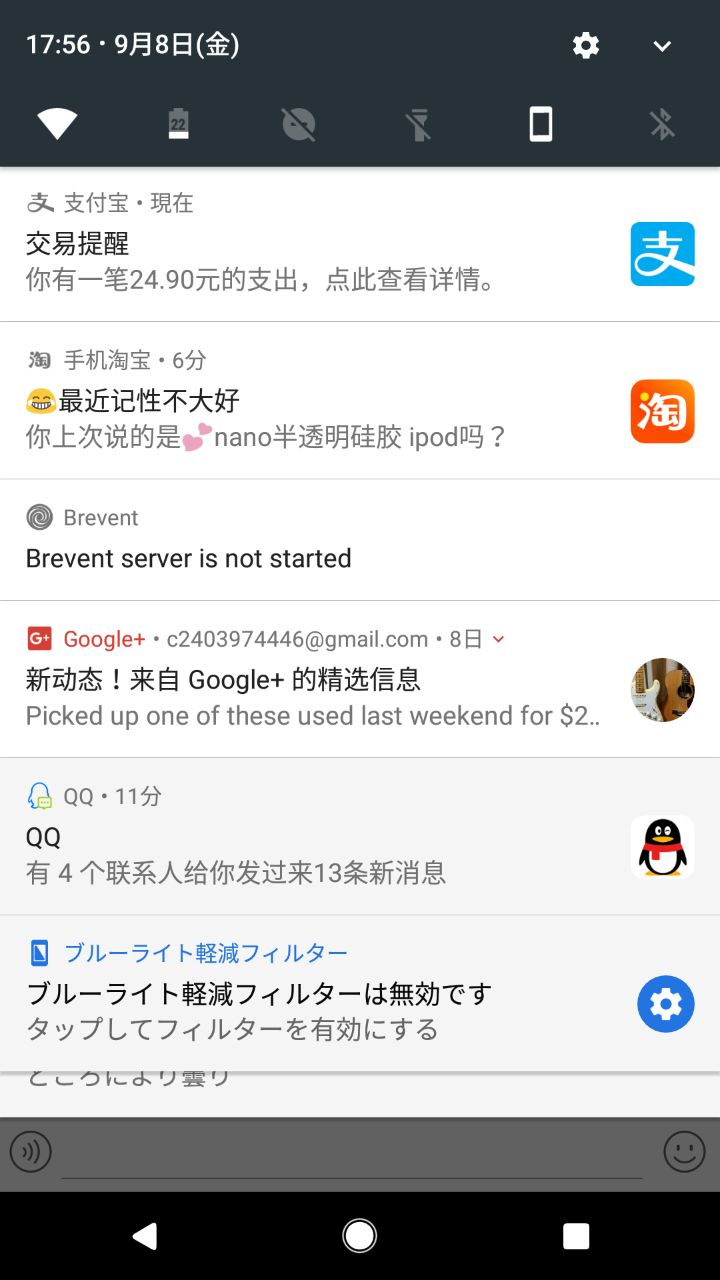Expand the Google+ notification with its arrow

point(499,639)
